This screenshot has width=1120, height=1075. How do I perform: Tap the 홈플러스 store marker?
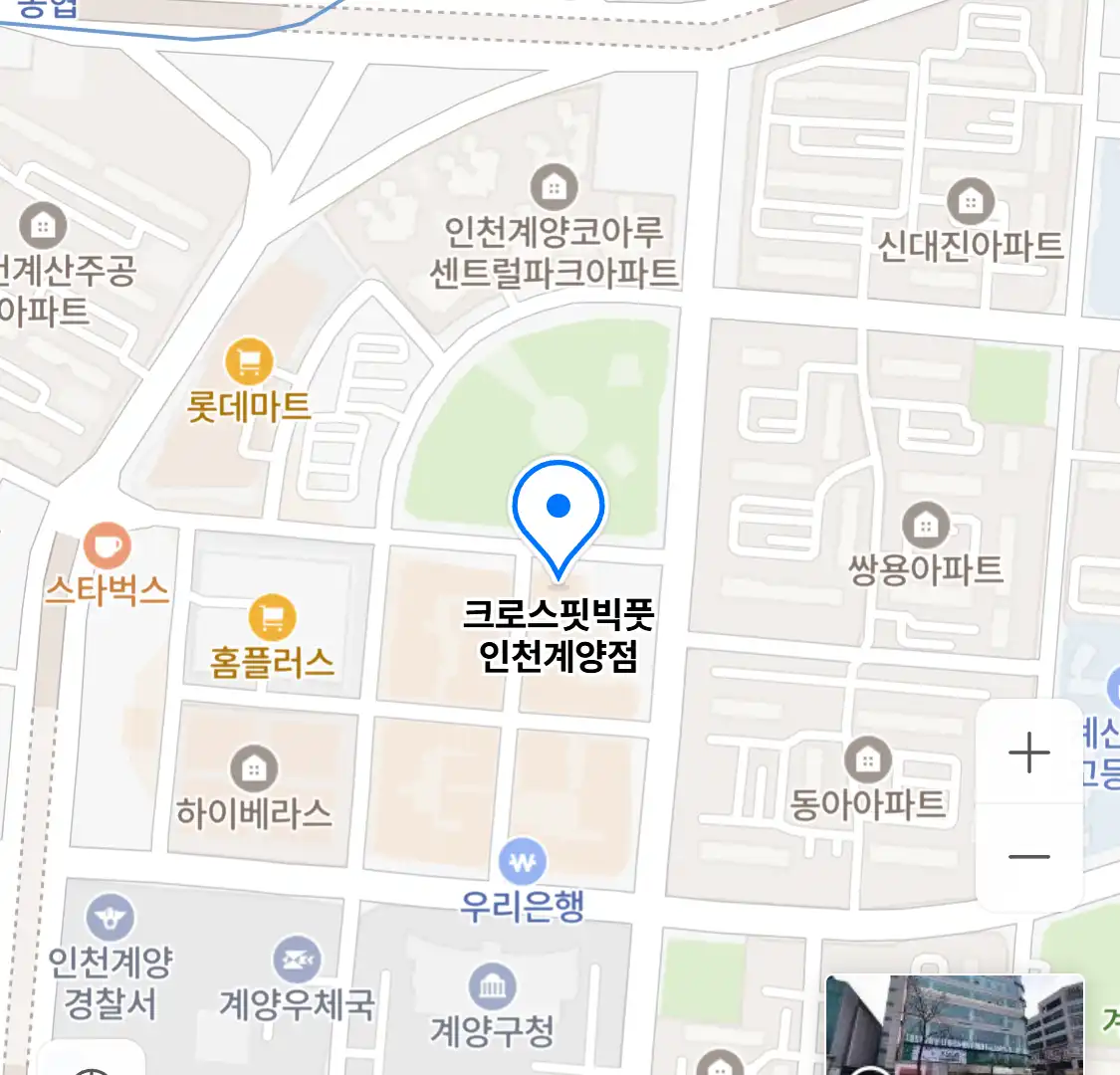coord(272,618)
